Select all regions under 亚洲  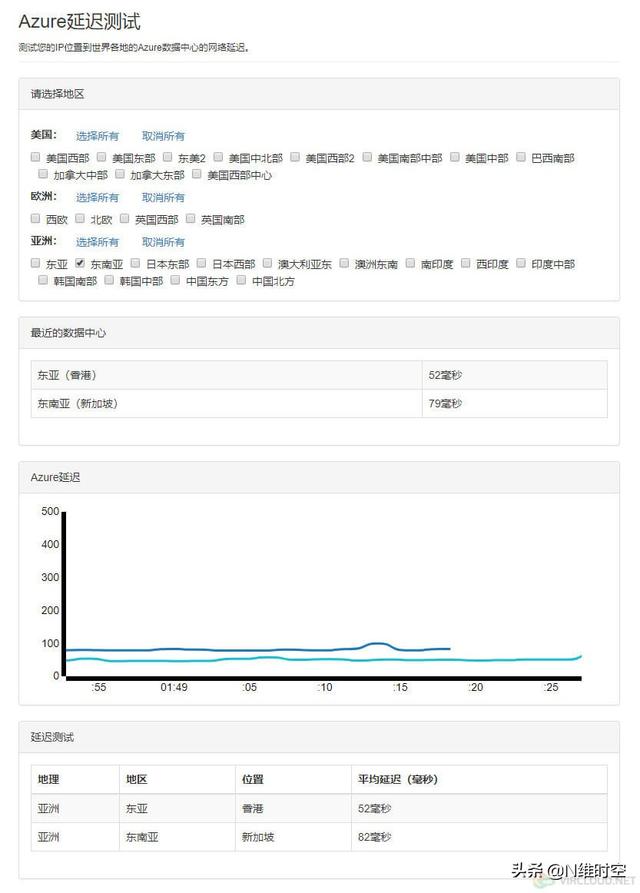97,242
